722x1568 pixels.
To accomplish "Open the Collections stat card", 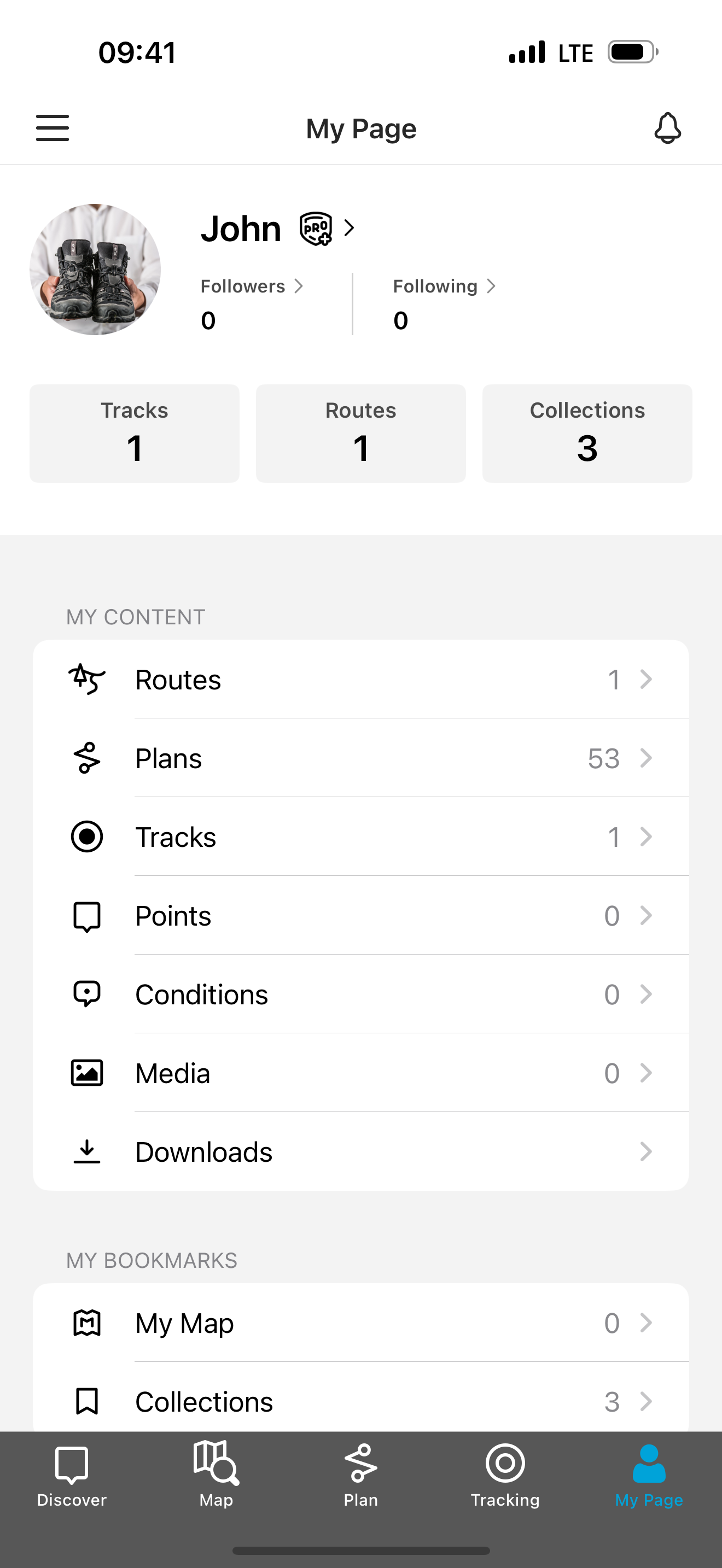I will [587, 434].
